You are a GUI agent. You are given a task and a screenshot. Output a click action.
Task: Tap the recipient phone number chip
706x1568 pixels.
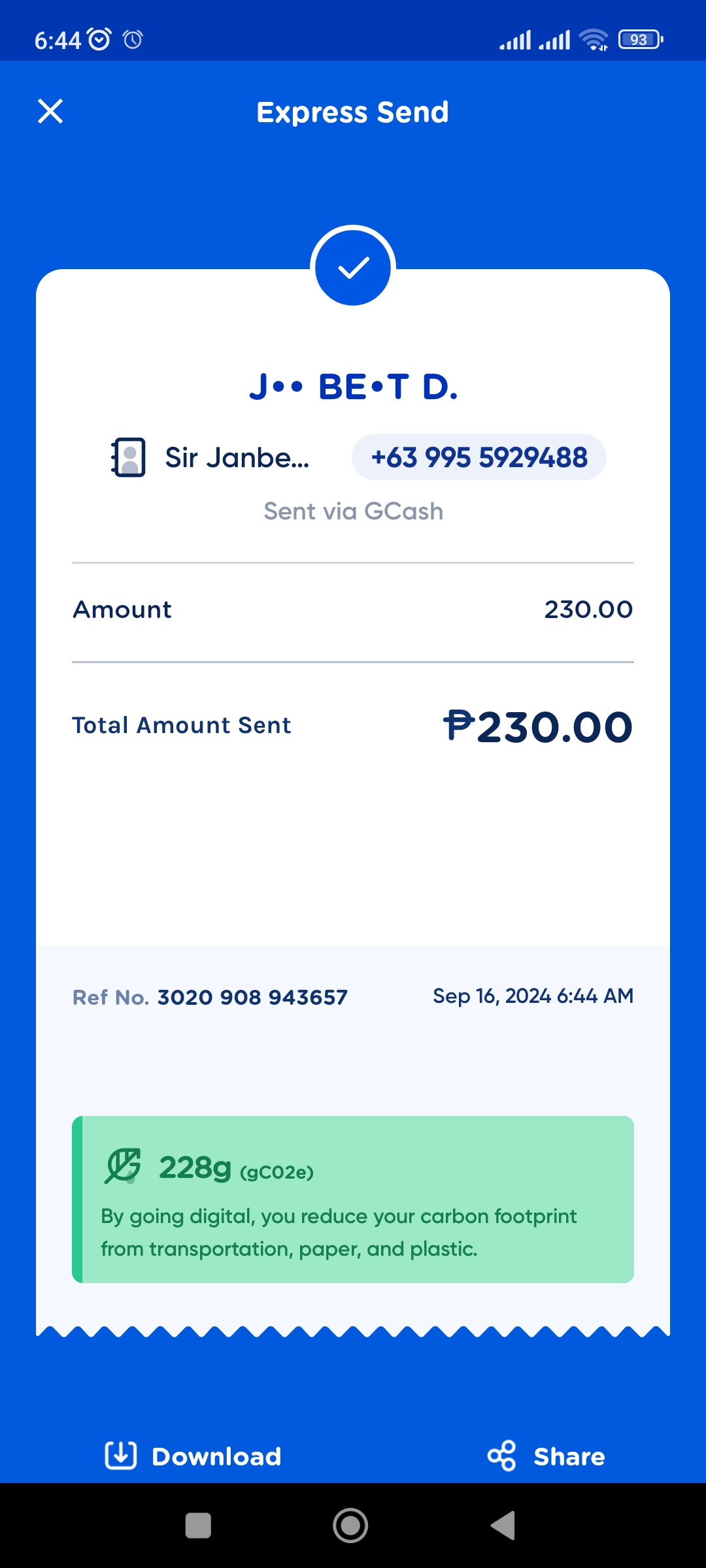[479, 457]
